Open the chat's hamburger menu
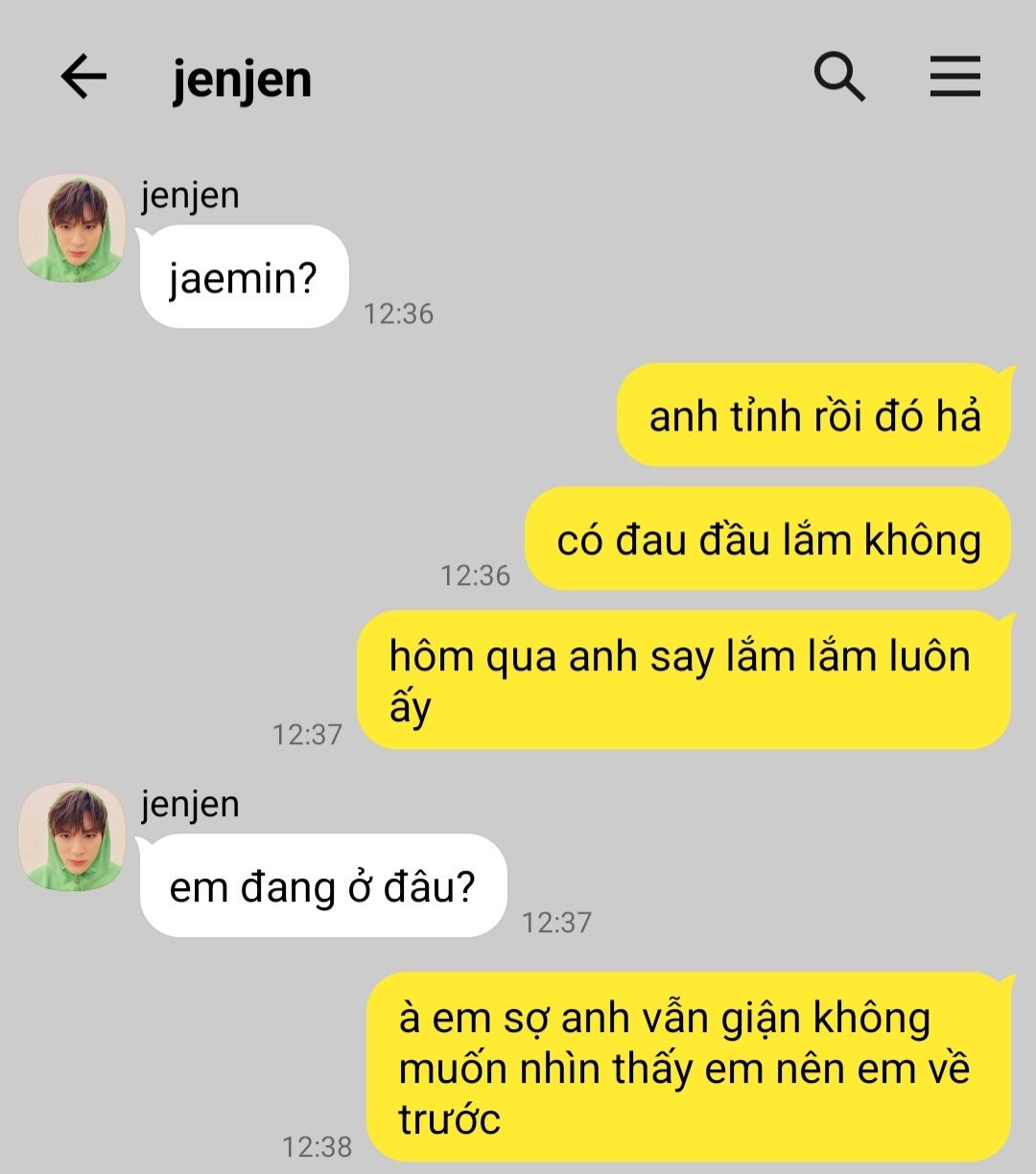1036x1174 pixels. (954, 77)
